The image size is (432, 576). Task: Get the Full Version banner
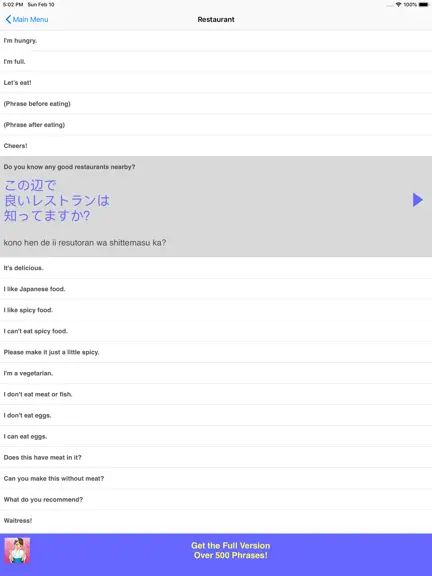216,551
